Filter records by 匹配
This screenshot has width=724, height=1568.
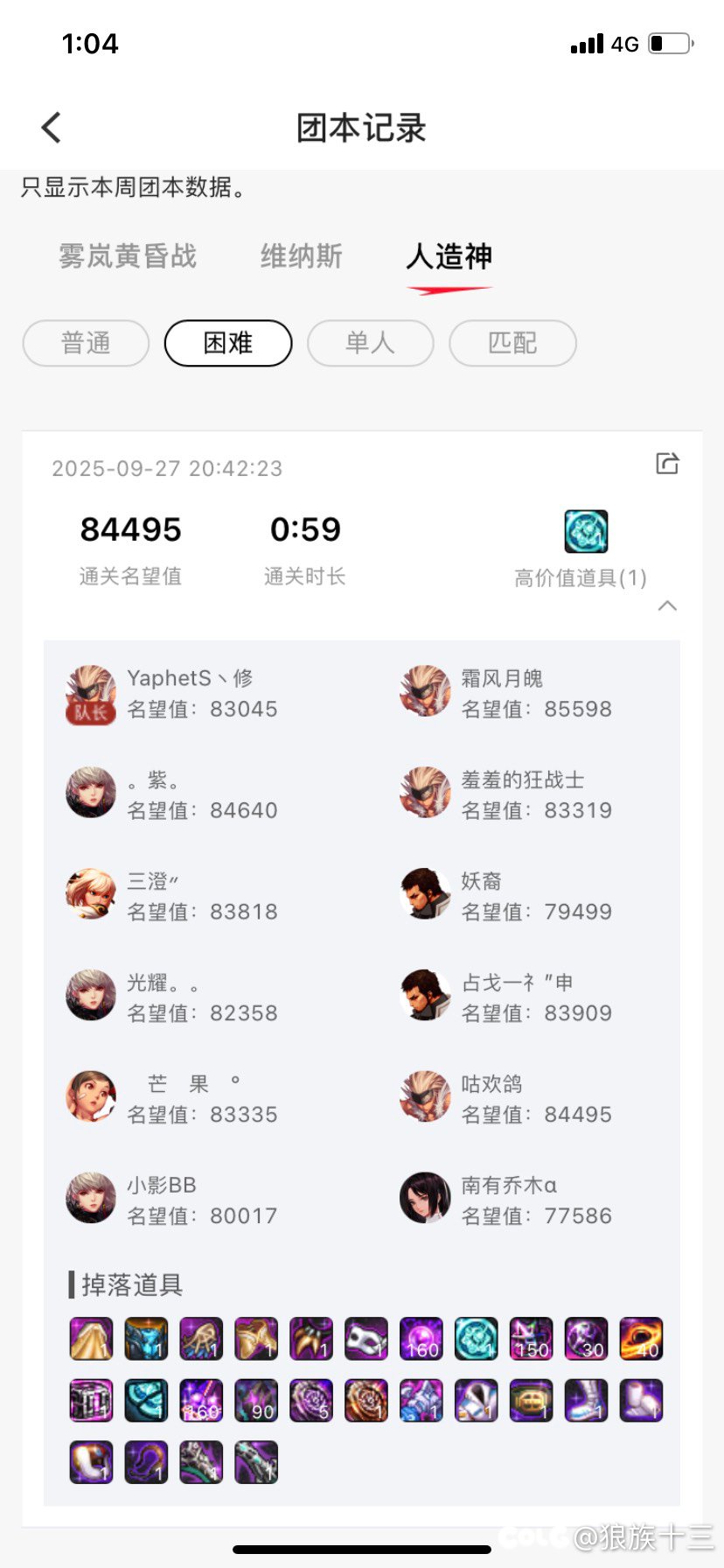click(512, 343)
